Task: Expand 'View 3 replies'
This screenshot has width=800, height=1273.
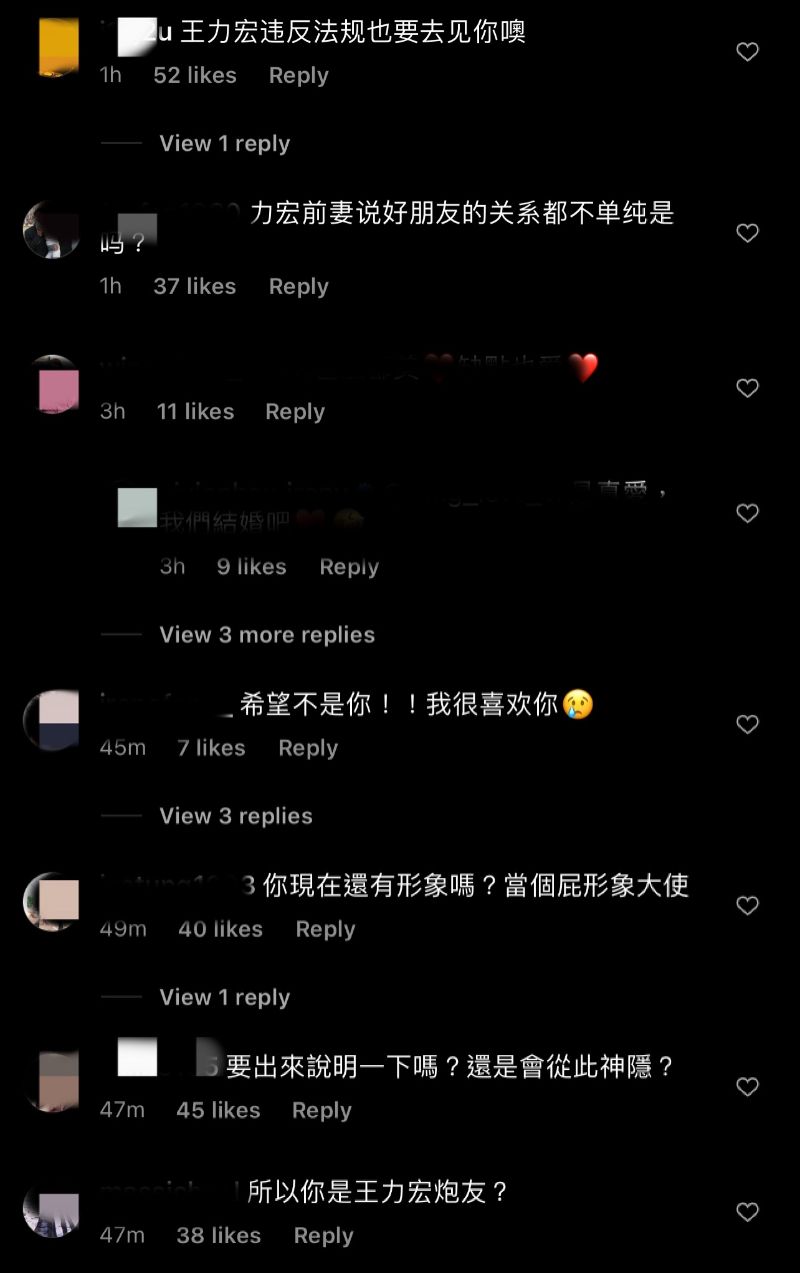Action: [235, 816]
